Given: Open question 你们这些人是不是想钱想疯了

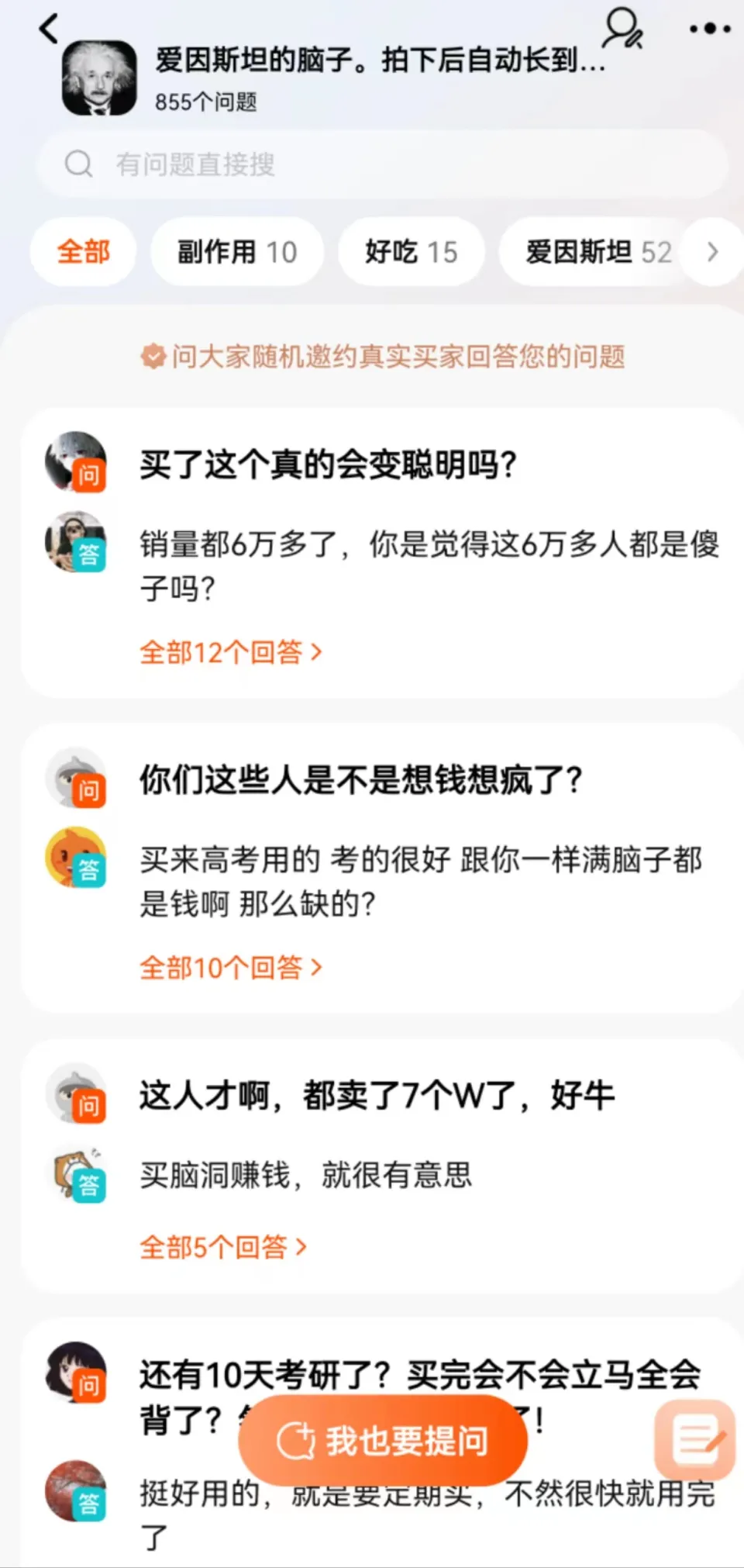Looking at the screenshot, I should (x=360, y=780).
